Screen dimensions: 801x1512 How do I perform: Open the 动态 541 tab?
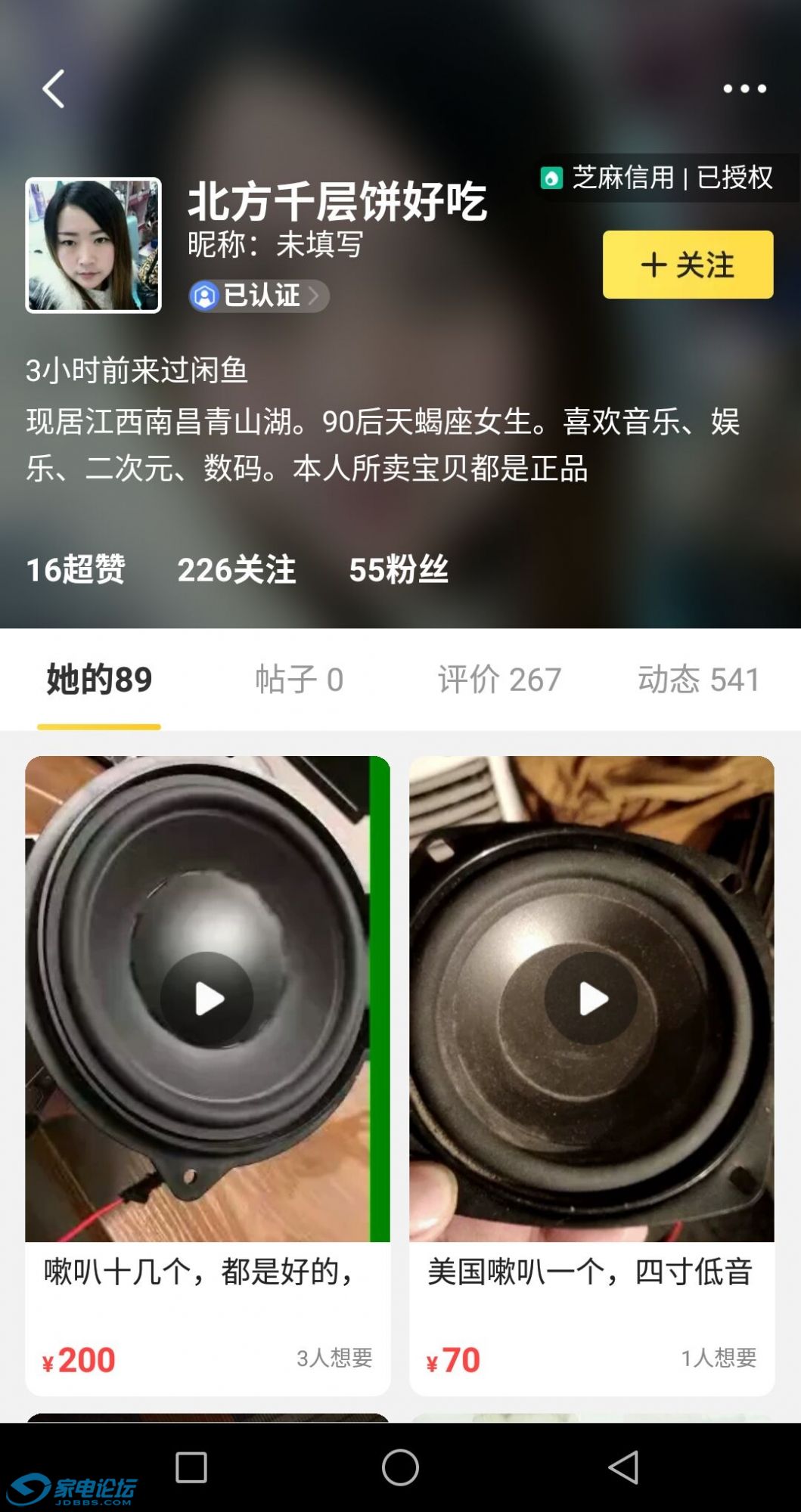coord(697,680)
